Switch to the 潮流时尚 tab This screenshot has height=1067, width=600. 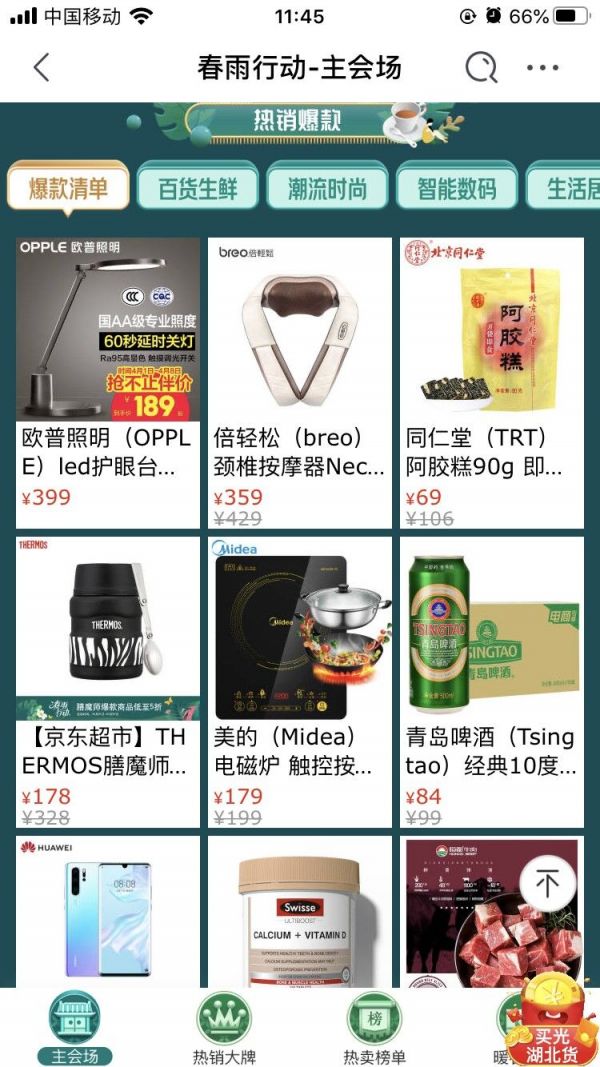[326, 188]
